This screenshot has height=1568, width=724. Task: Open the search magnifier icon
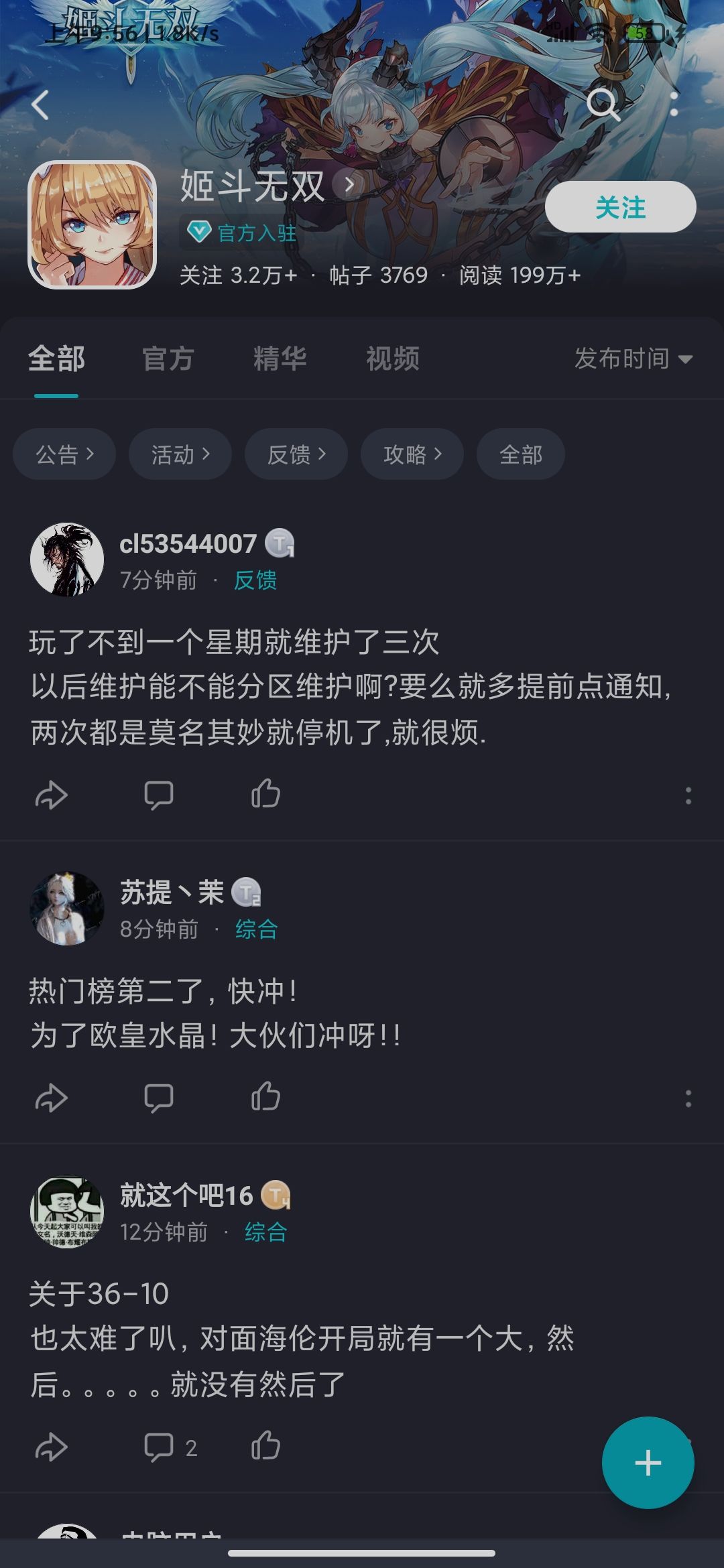(x=603, y=105)
